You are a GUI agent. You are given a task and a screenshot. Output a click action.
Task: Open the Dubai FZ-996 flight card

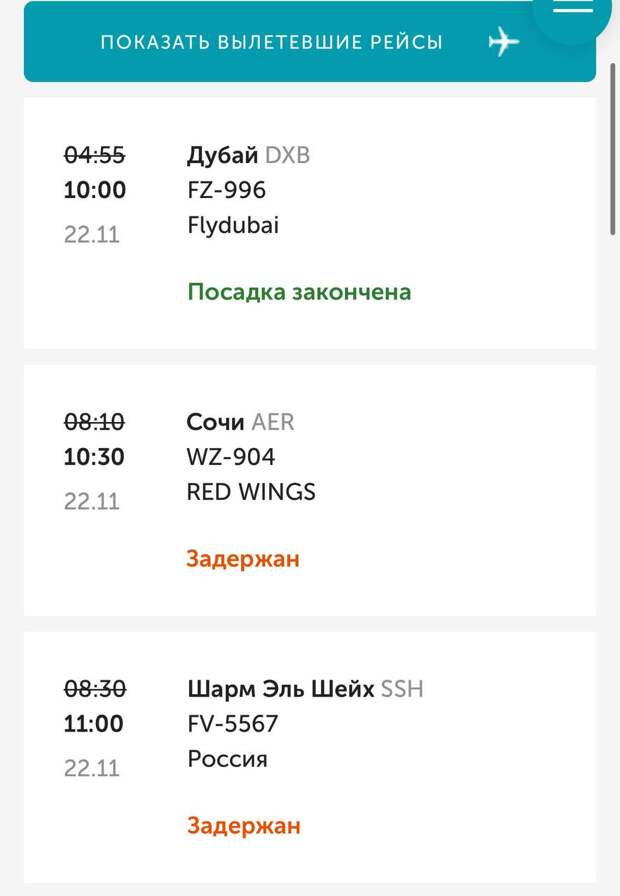click(x=309, y=223)
